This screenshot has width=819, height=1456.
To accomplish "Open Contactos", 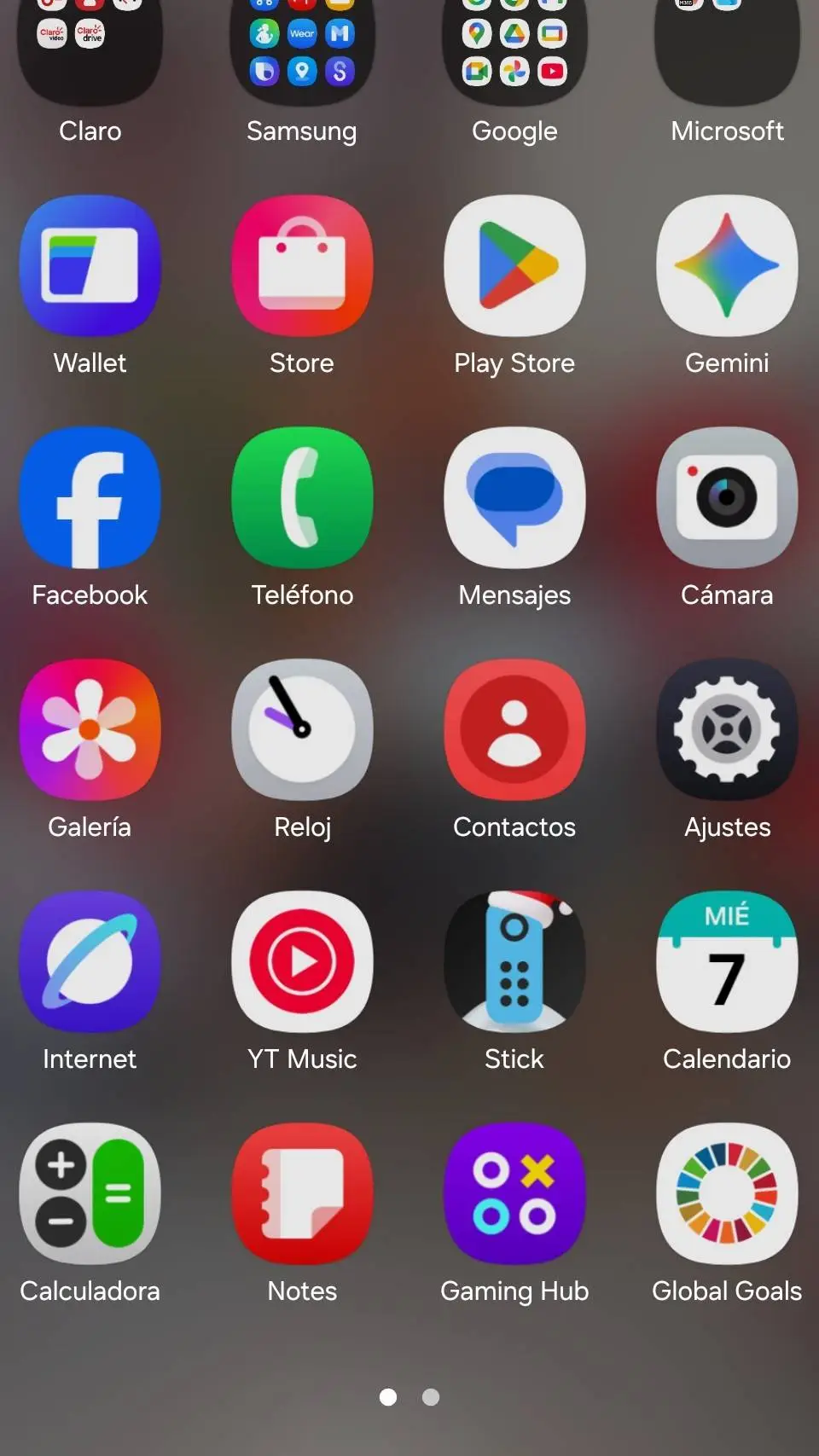I will point(514,729).
